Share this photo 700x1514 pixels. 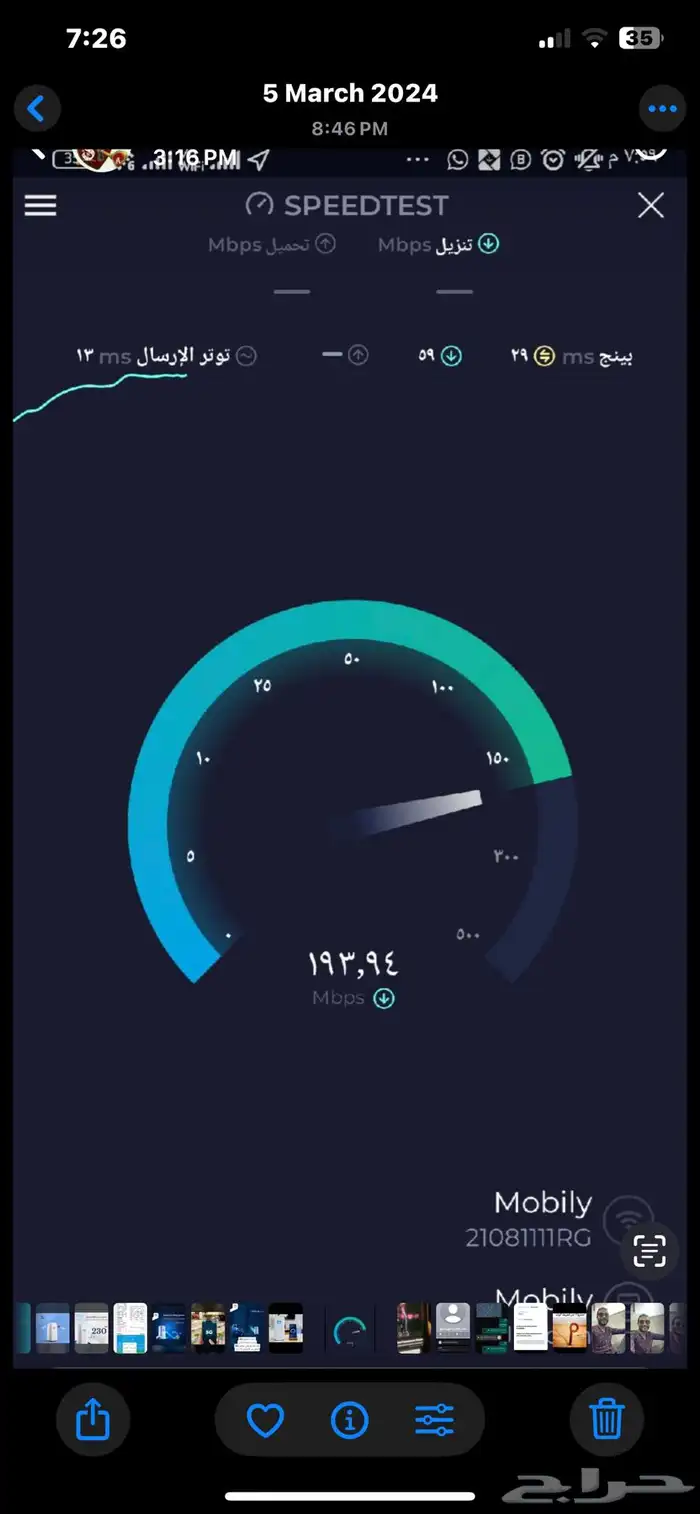point(93,1418)
